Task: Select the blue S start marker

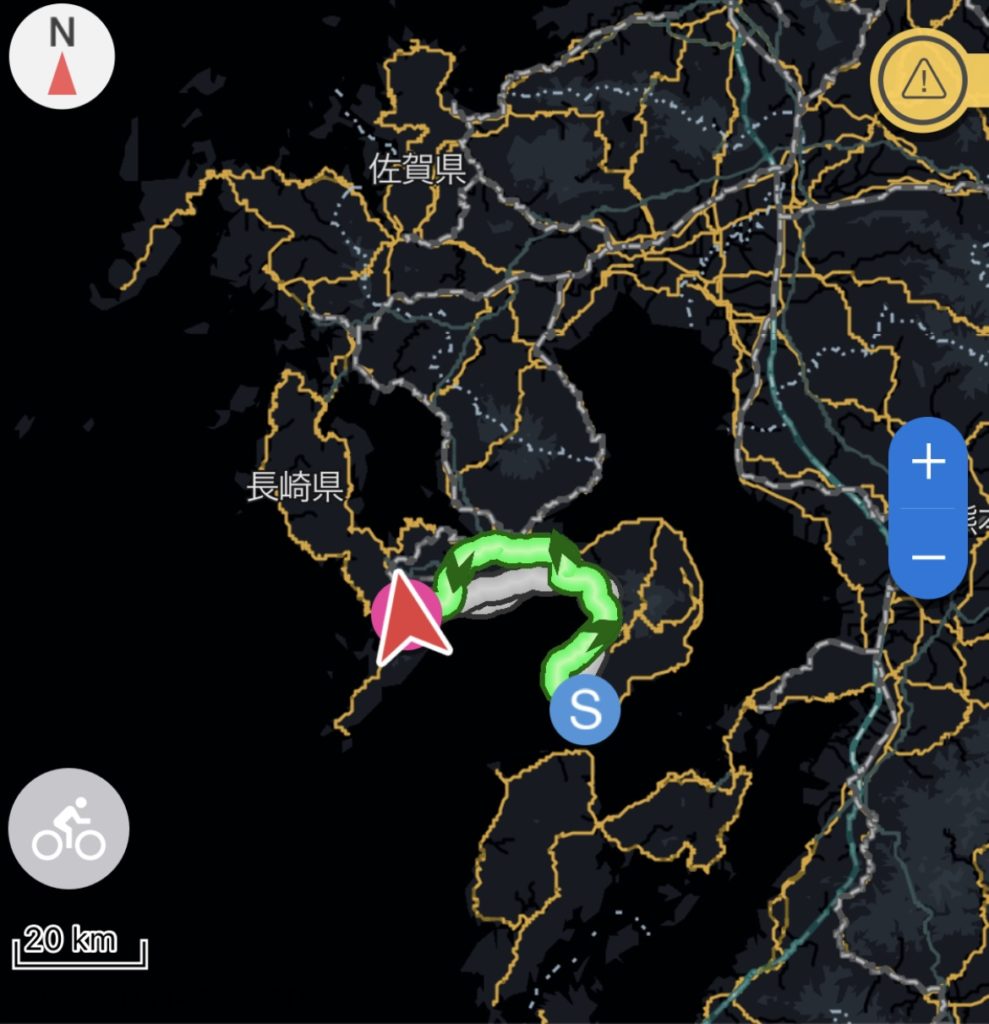Action: (585, 709)
